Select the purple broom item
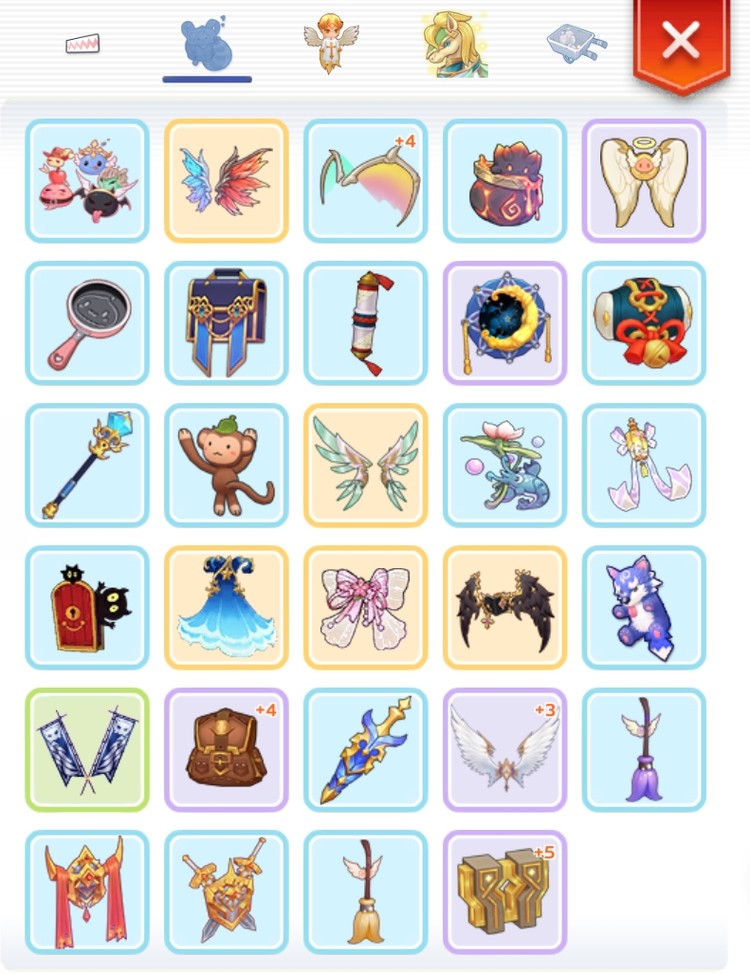750x974 pixels. (644, 749)
